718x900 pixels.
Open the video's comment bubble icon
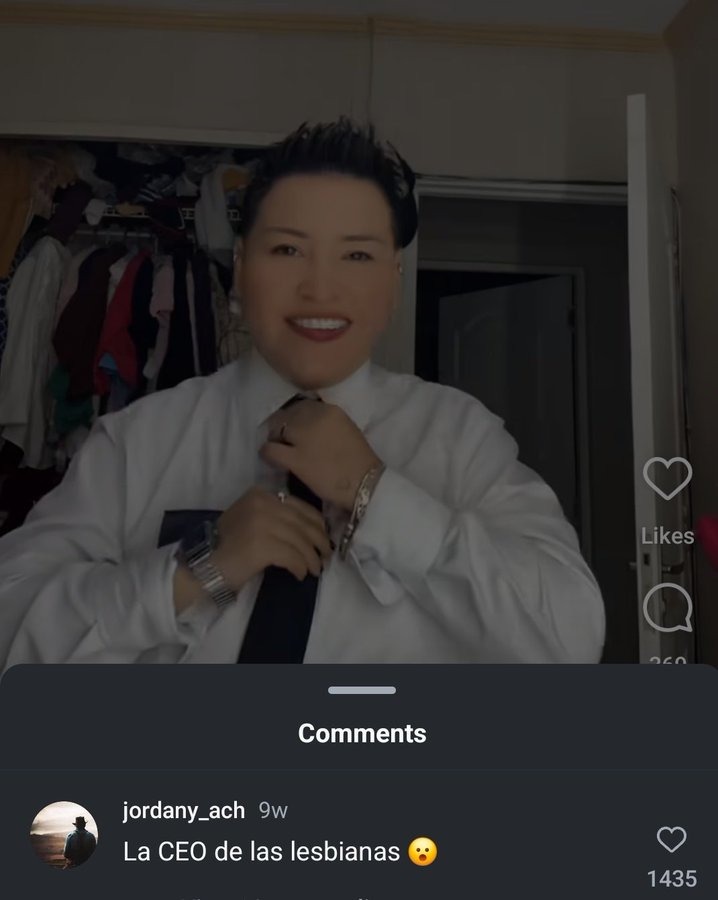667,607
